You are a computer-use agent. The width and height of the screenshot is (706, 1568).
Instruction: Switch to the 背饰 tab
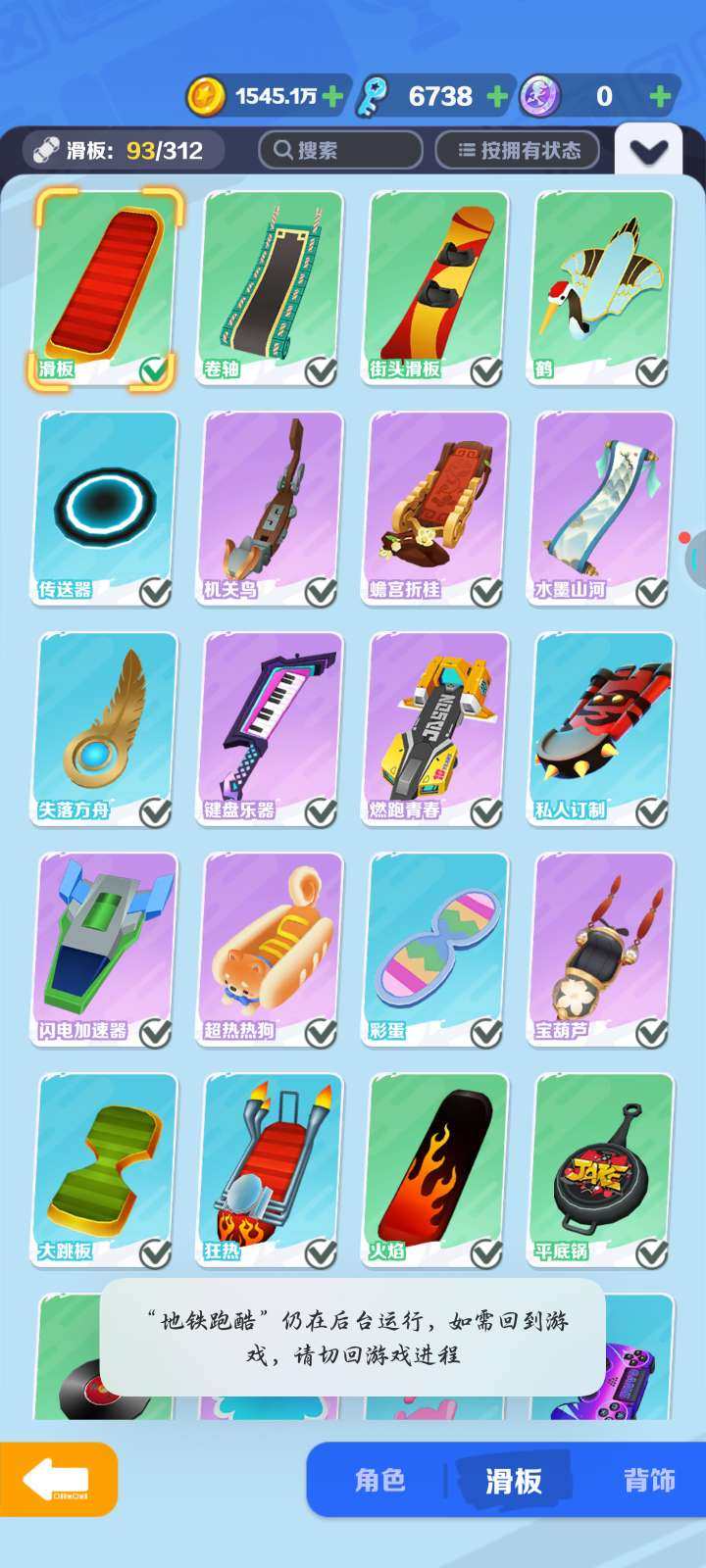(x=649, y=1480)
